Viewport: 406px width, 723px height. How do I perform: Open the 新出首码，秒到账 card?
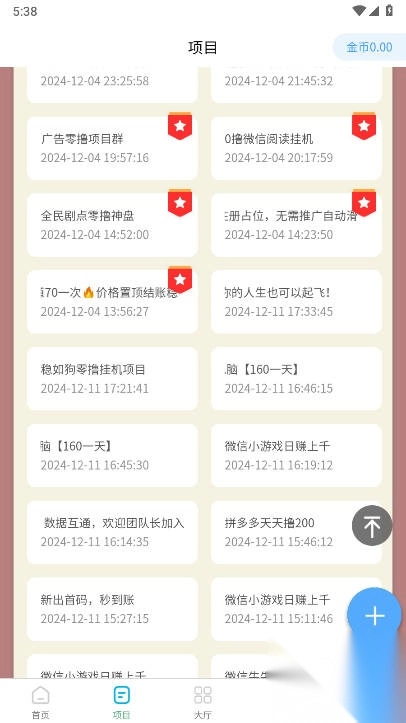112,609
